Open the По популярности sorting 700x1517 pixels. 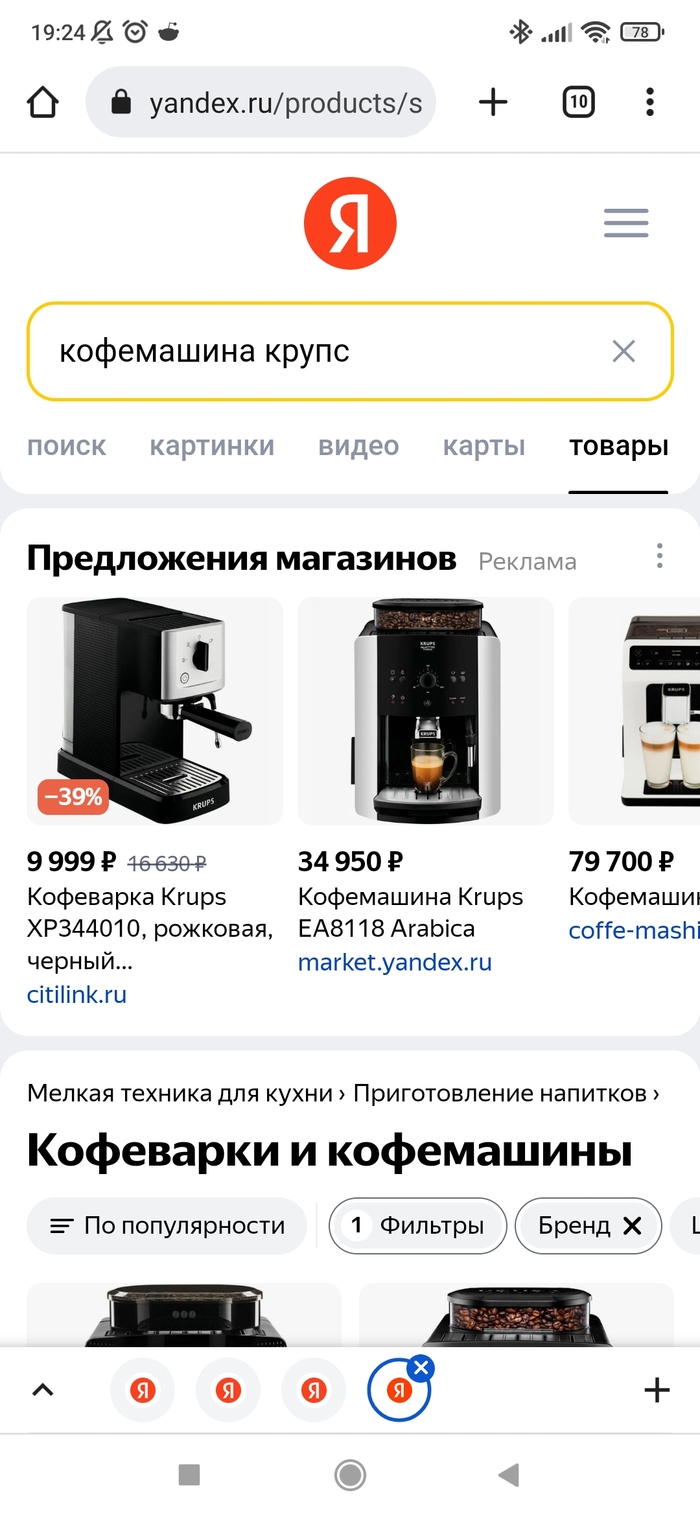coord(167,1225)
